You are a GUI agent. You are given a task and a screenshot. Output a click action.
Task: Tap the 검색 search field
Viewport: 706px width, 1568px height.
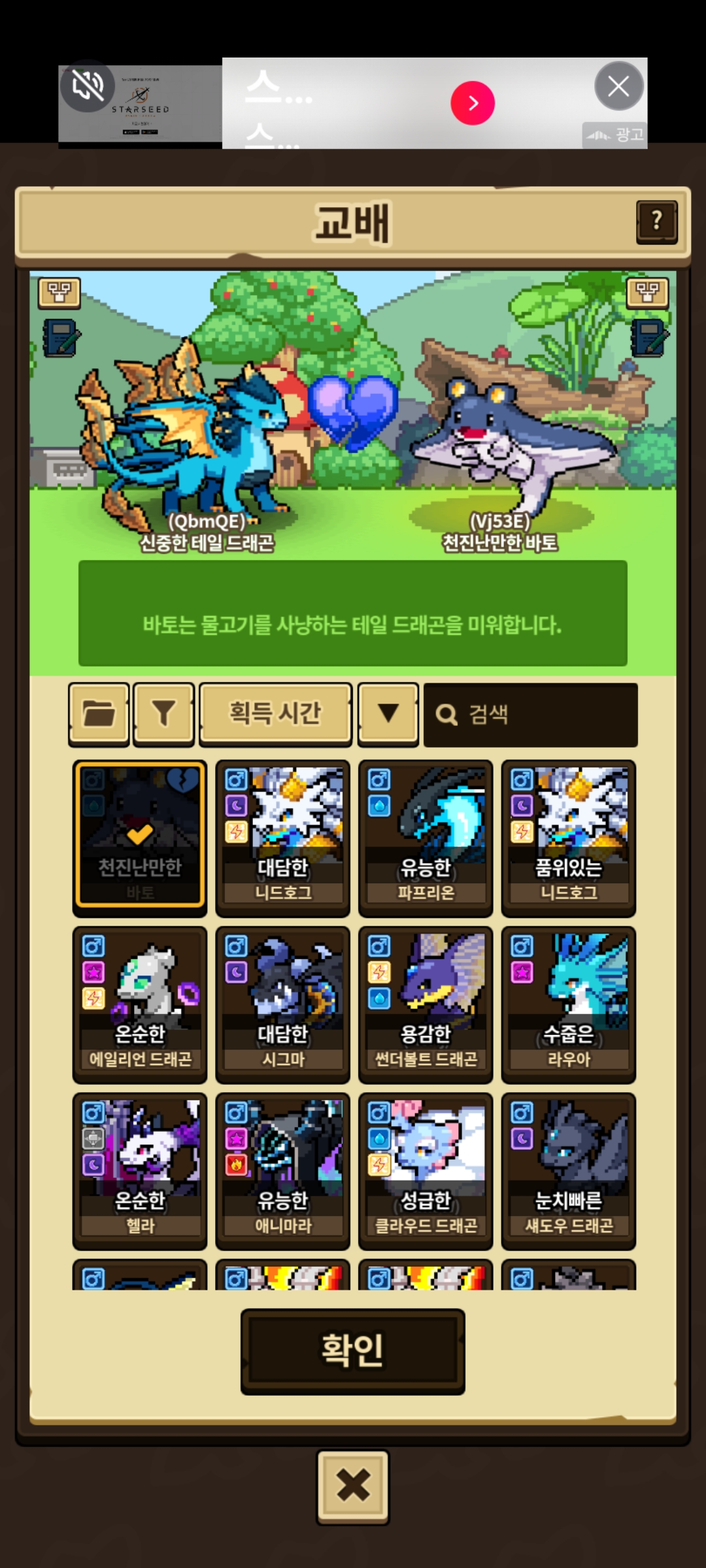pyautogui.click(x=530, y=715)
